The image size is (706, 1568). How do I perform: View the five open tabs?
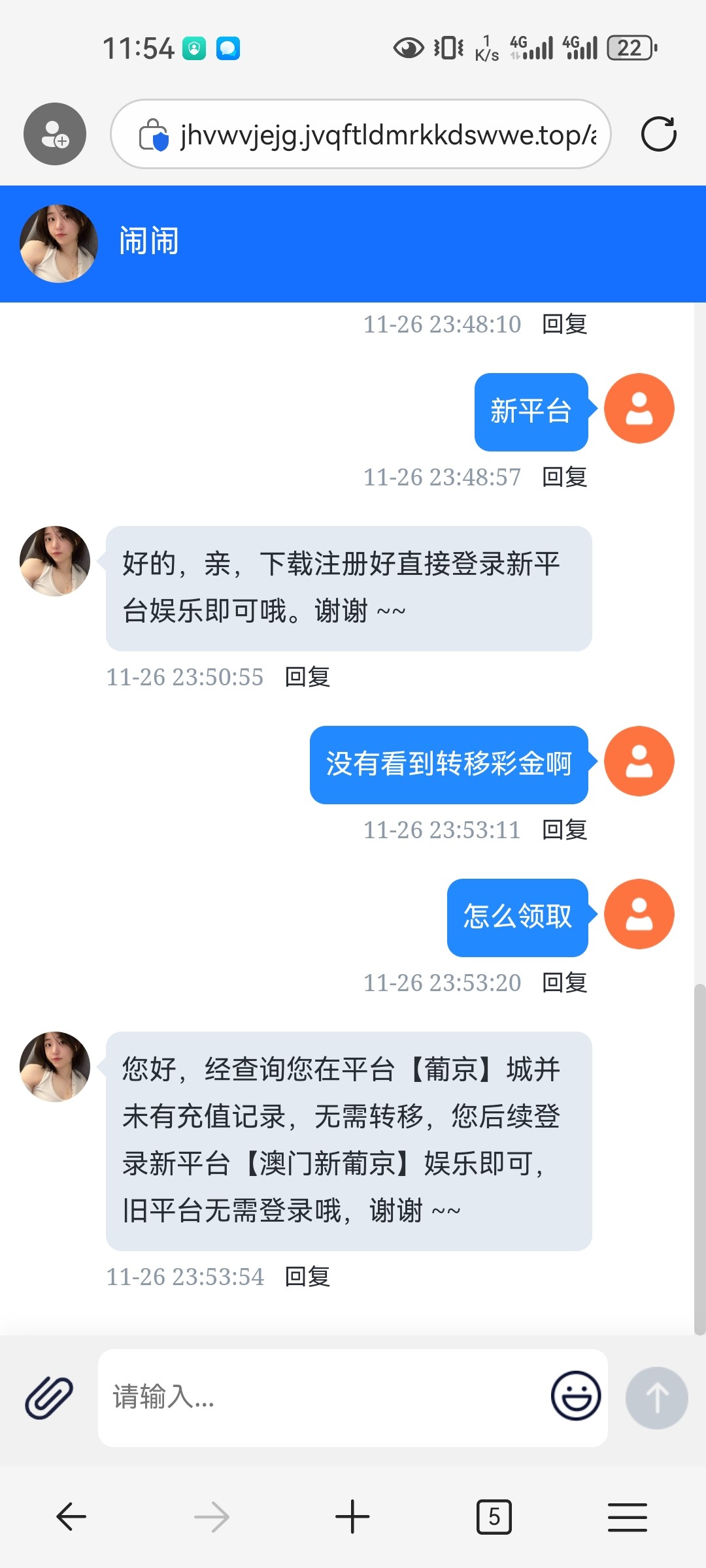tap(494, 1516)
